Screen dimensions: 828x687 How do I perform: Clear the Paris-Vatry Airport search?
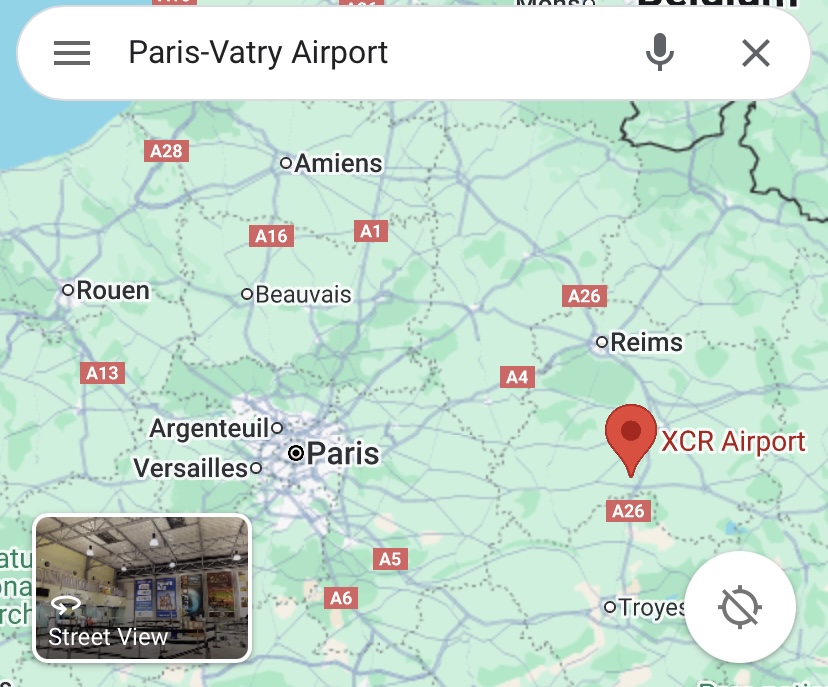point(756,53)
